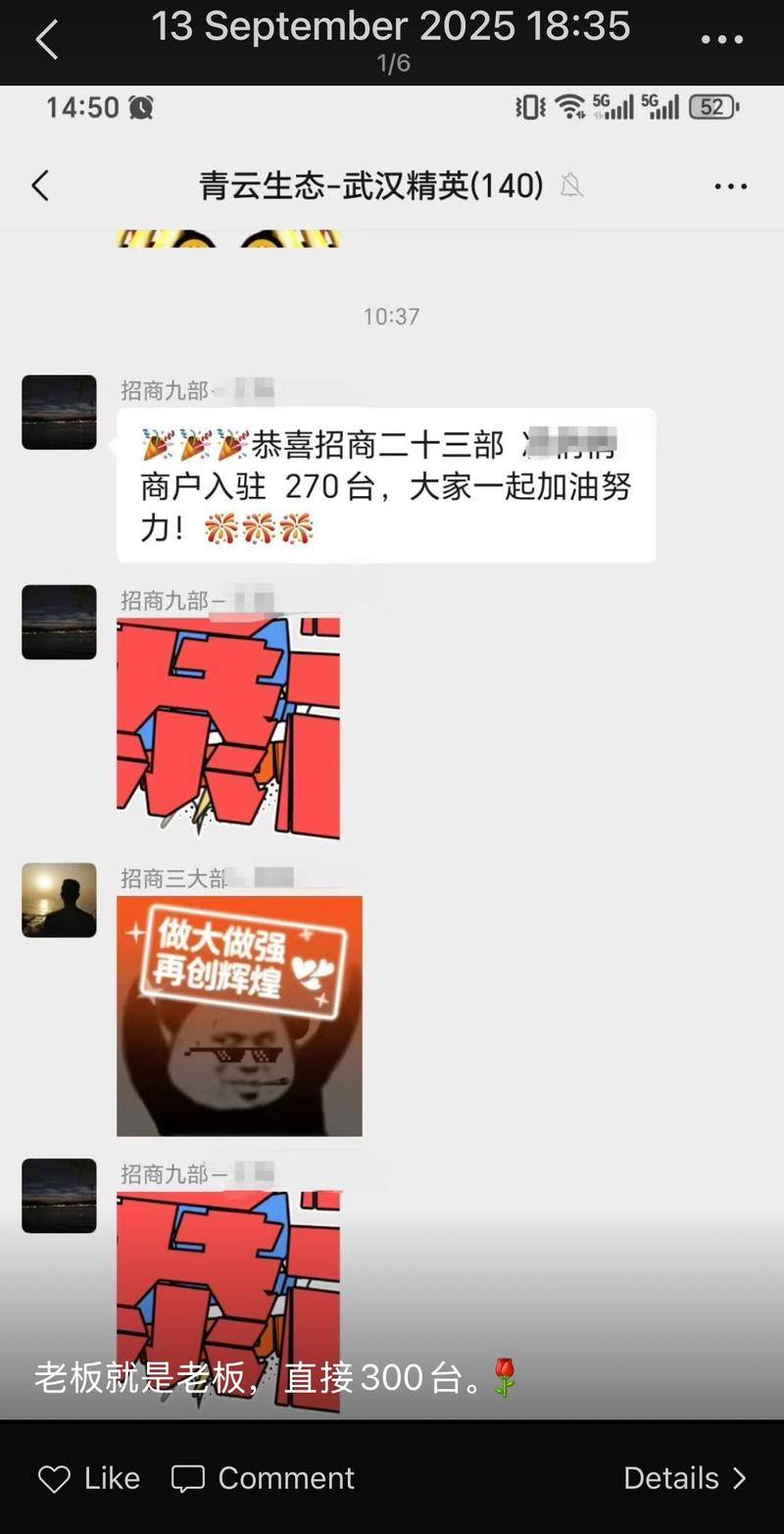Screen dimensions: 784x1534
Task: Click the Like button
Action: [x=89, y=1478]
